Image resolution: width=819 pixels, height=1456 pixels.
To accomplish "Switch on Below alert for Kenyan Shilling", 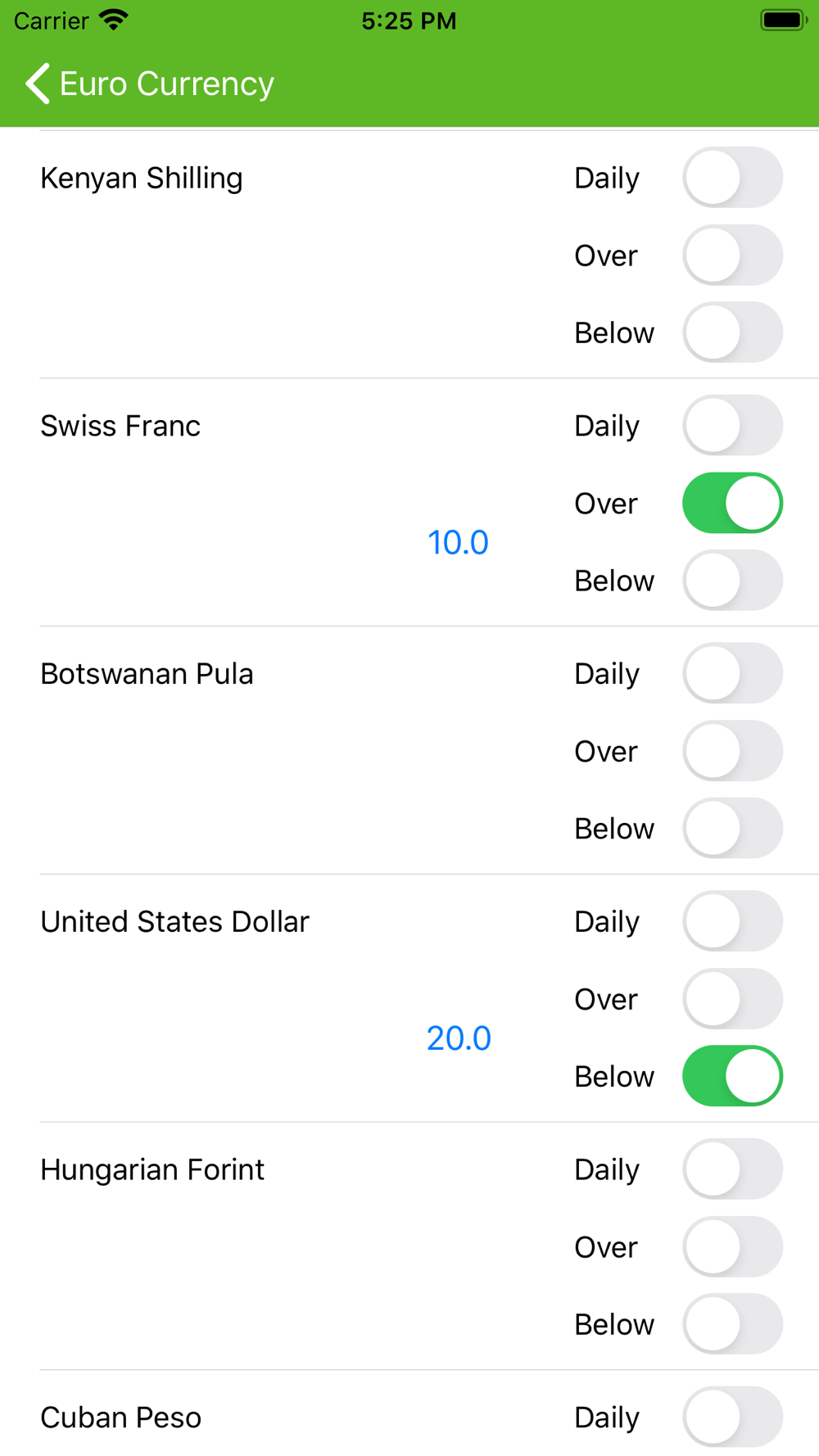I will (x=732, y=332).
